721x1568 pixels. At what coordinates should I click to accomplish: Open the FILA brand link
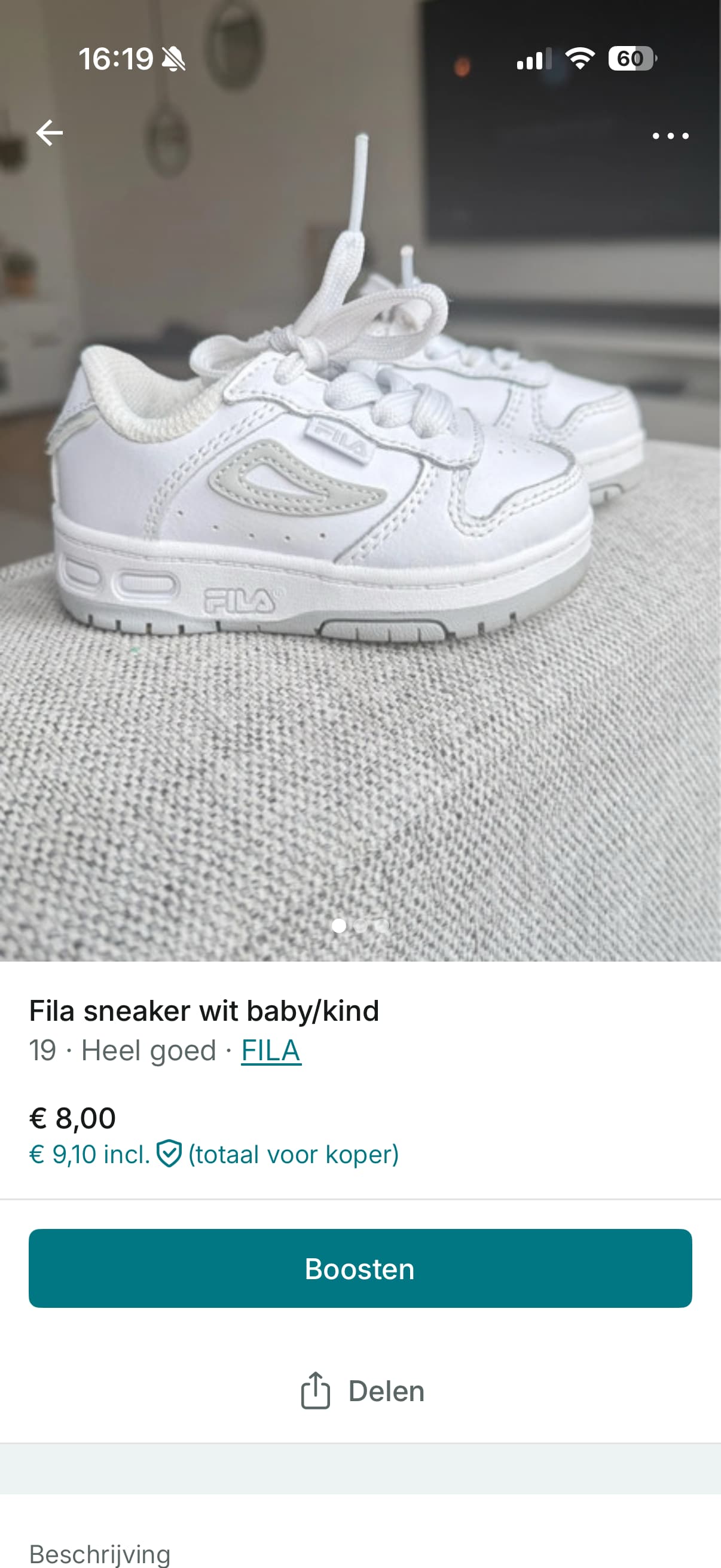[x=271, y=1050]
